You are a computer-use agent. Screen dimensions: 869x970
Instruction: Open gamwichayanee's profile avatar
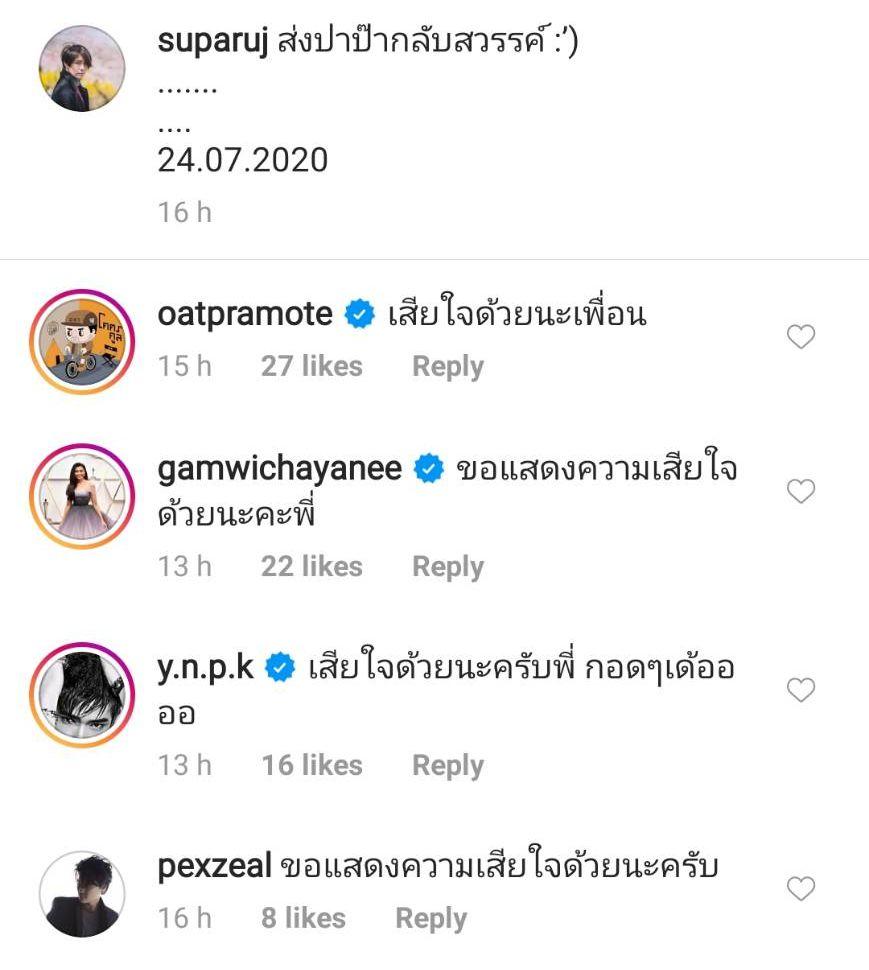point(81,495)
